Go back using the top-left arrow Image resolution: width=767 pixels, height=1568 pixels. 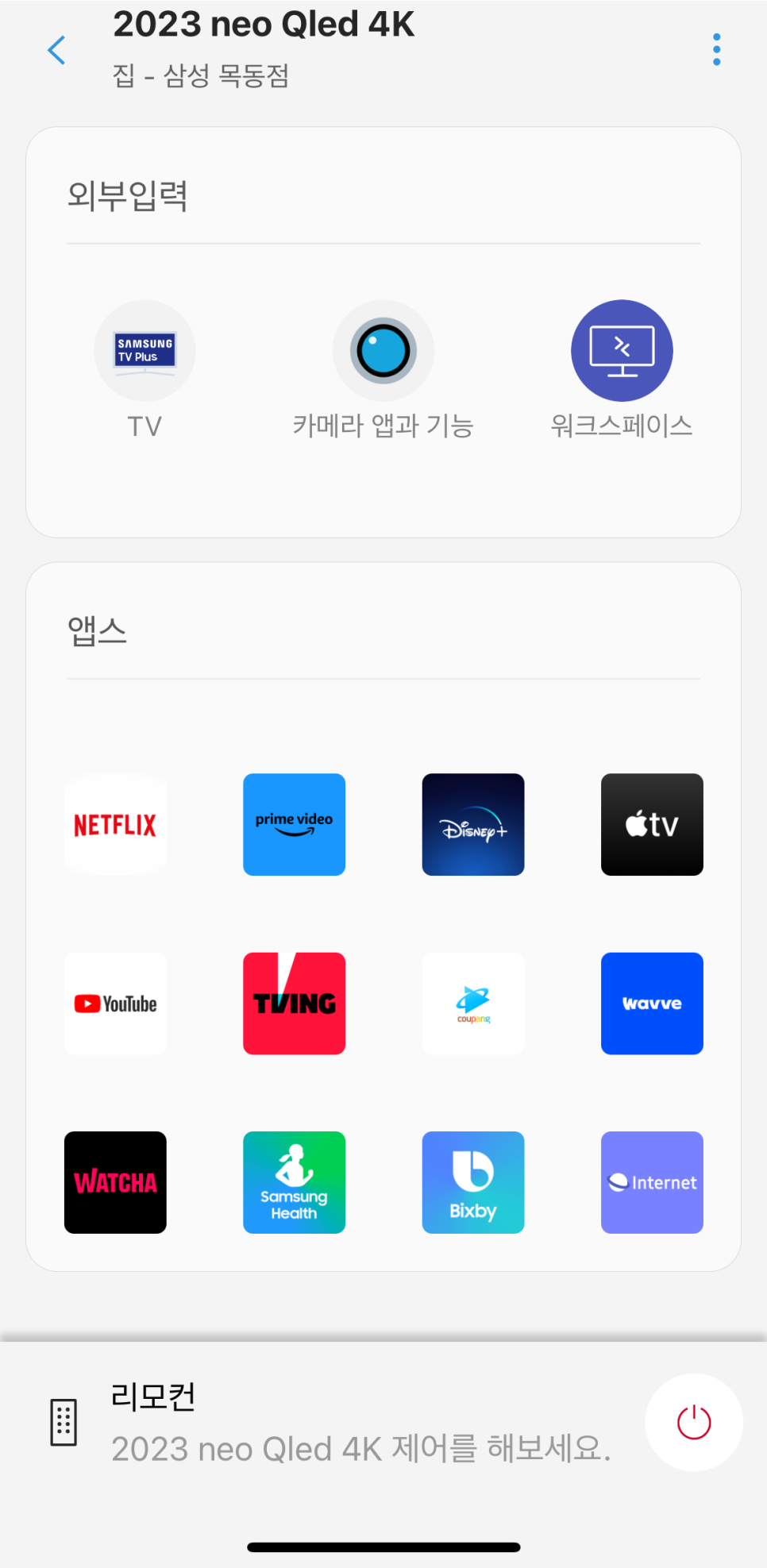pyautogui.click(x=56, y=50)
